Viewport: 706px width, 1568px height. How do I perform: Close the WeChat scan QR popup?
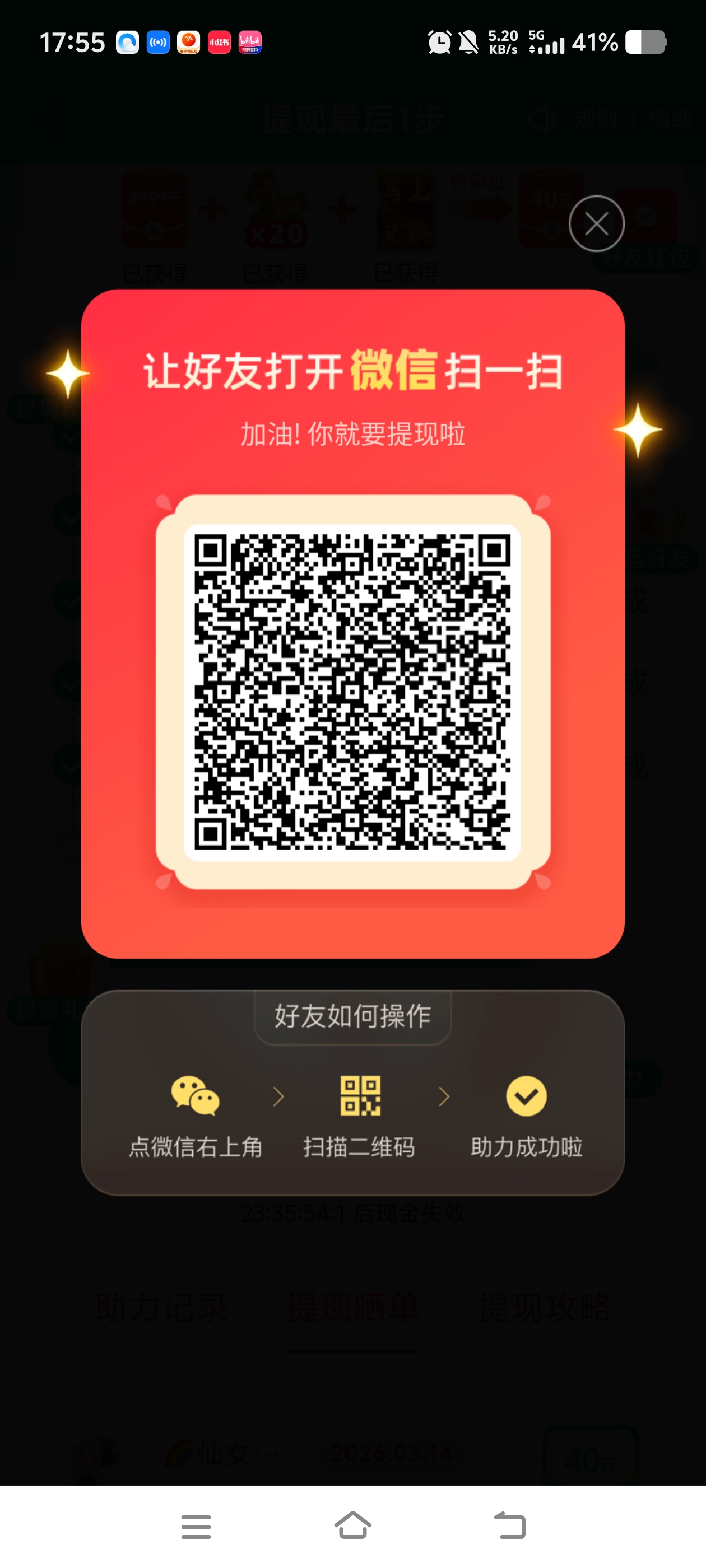[x=596, y=223]
